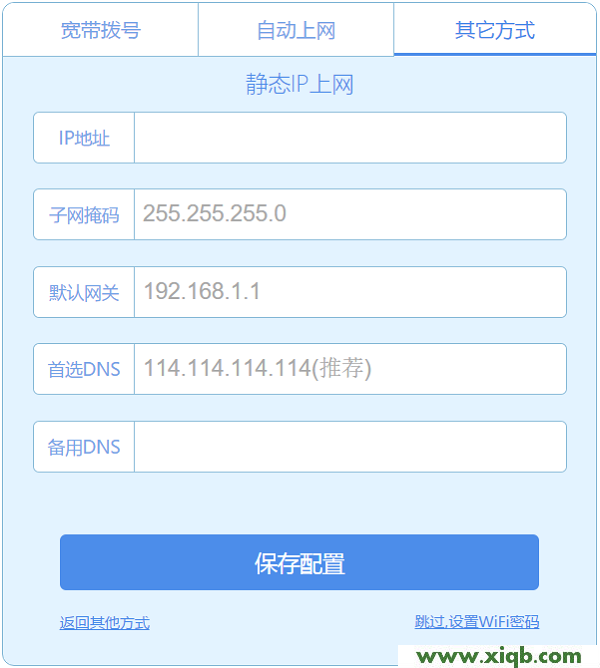The width and height of the screenshot is (600, 668).
Task: Switch to the 宽带拨号 tab
Action: pos(100,30)
